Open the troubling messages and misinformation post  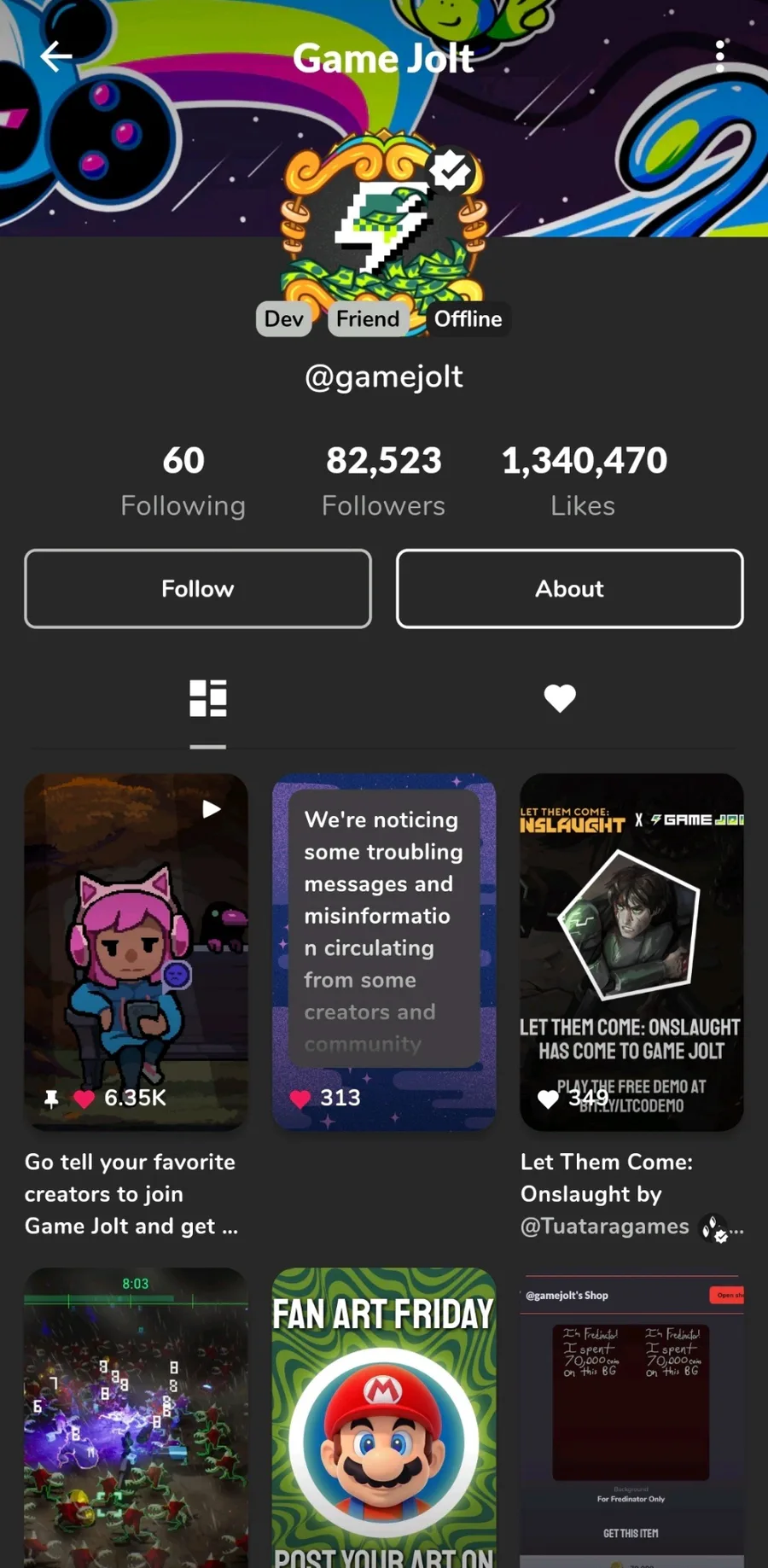(x=384, y=952)
